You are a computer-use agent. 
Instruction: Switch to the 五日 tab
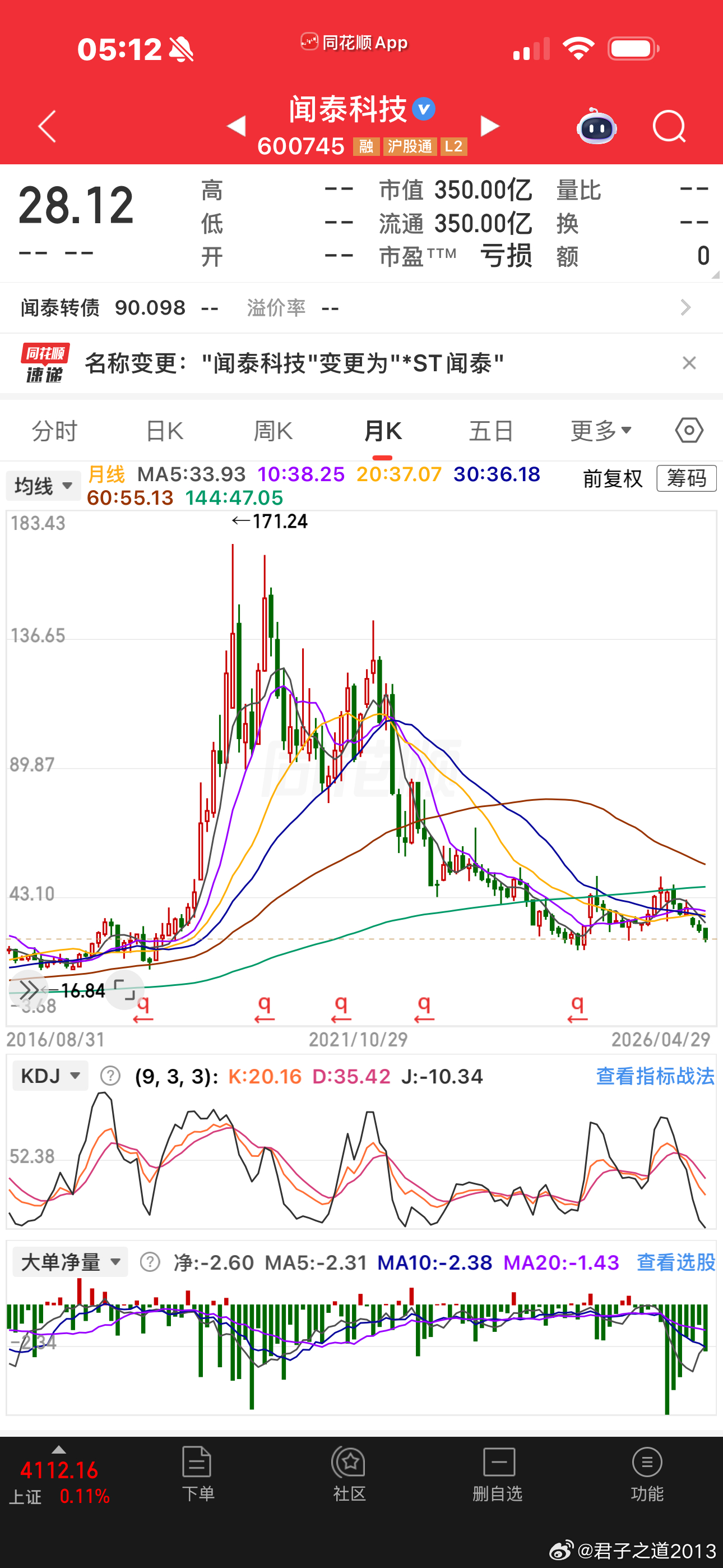(x=491, y=431)
